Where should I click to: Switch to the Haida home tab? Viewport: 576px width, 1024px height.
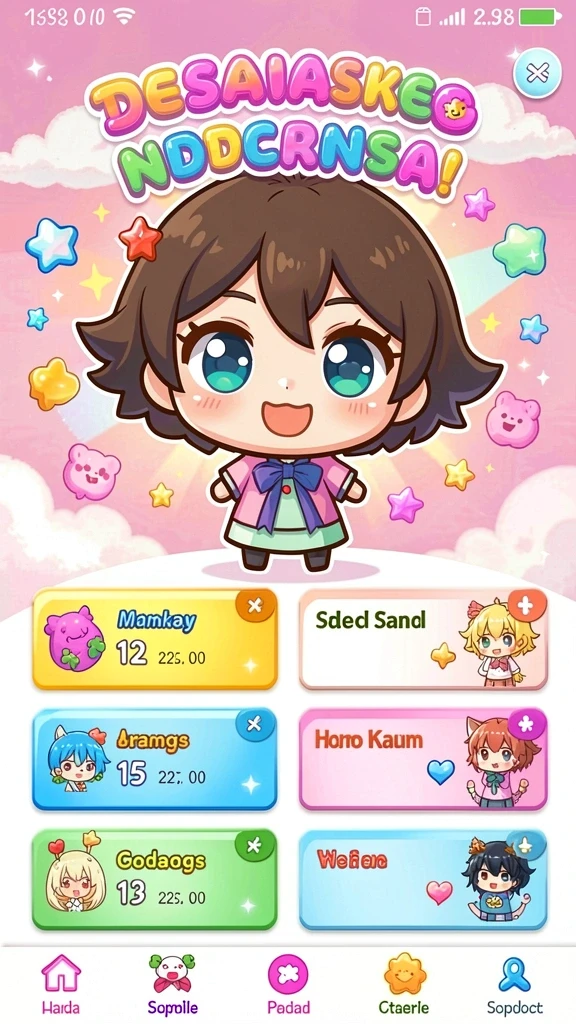(61, 984)
